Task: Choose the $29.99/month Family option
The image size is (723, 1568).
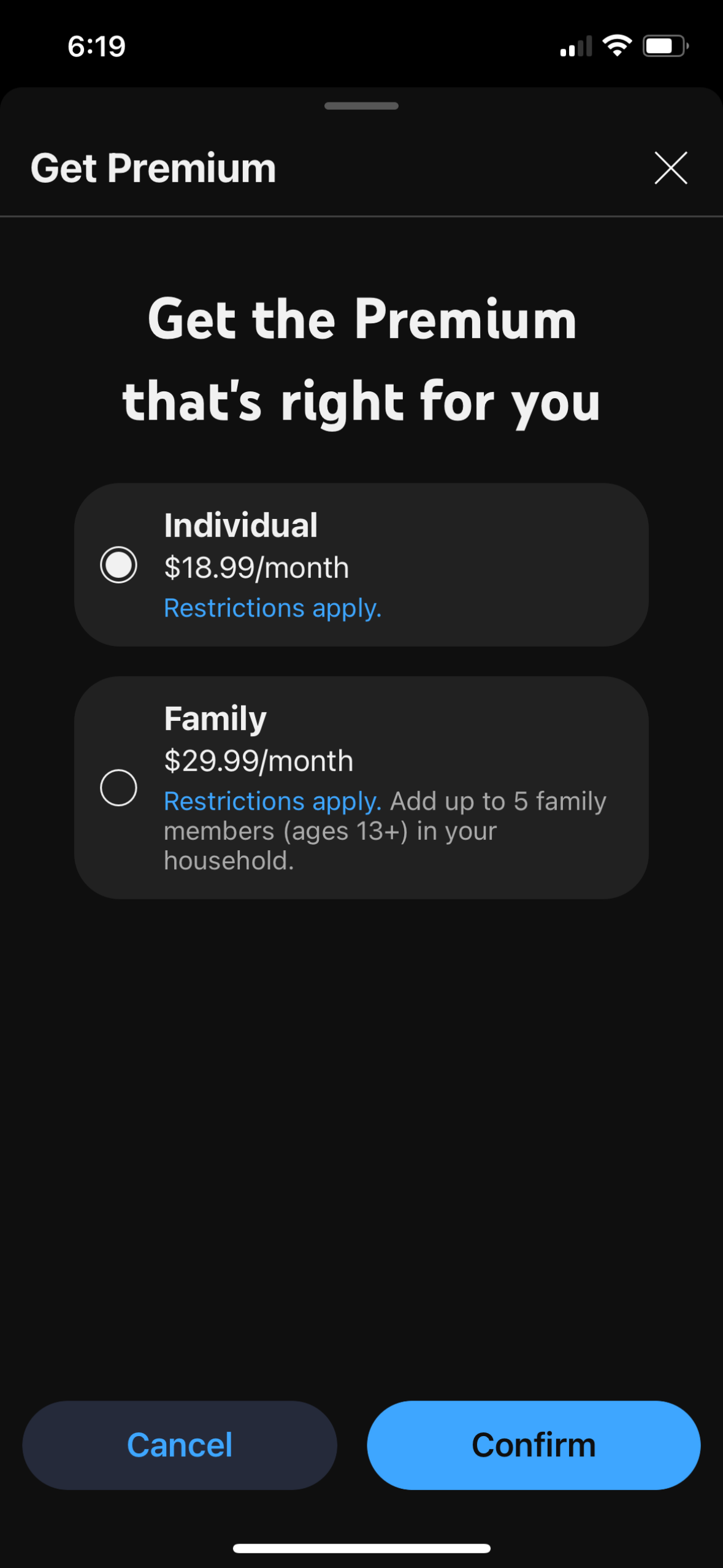Action: pyautogui.click(x=258, y=759)
